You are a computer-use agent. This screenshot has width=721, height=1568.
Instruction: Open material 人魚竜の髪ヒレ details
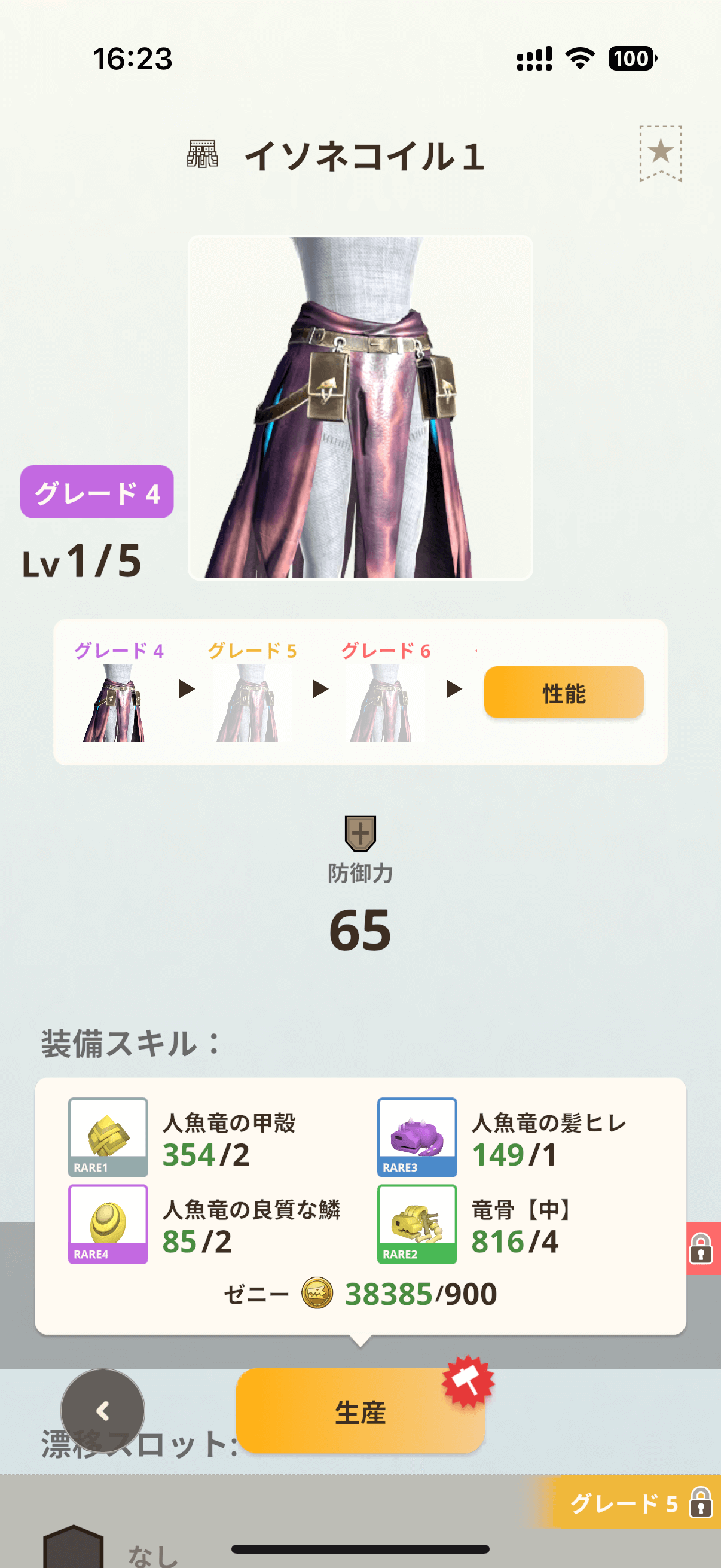click(x=417, y=1137)
